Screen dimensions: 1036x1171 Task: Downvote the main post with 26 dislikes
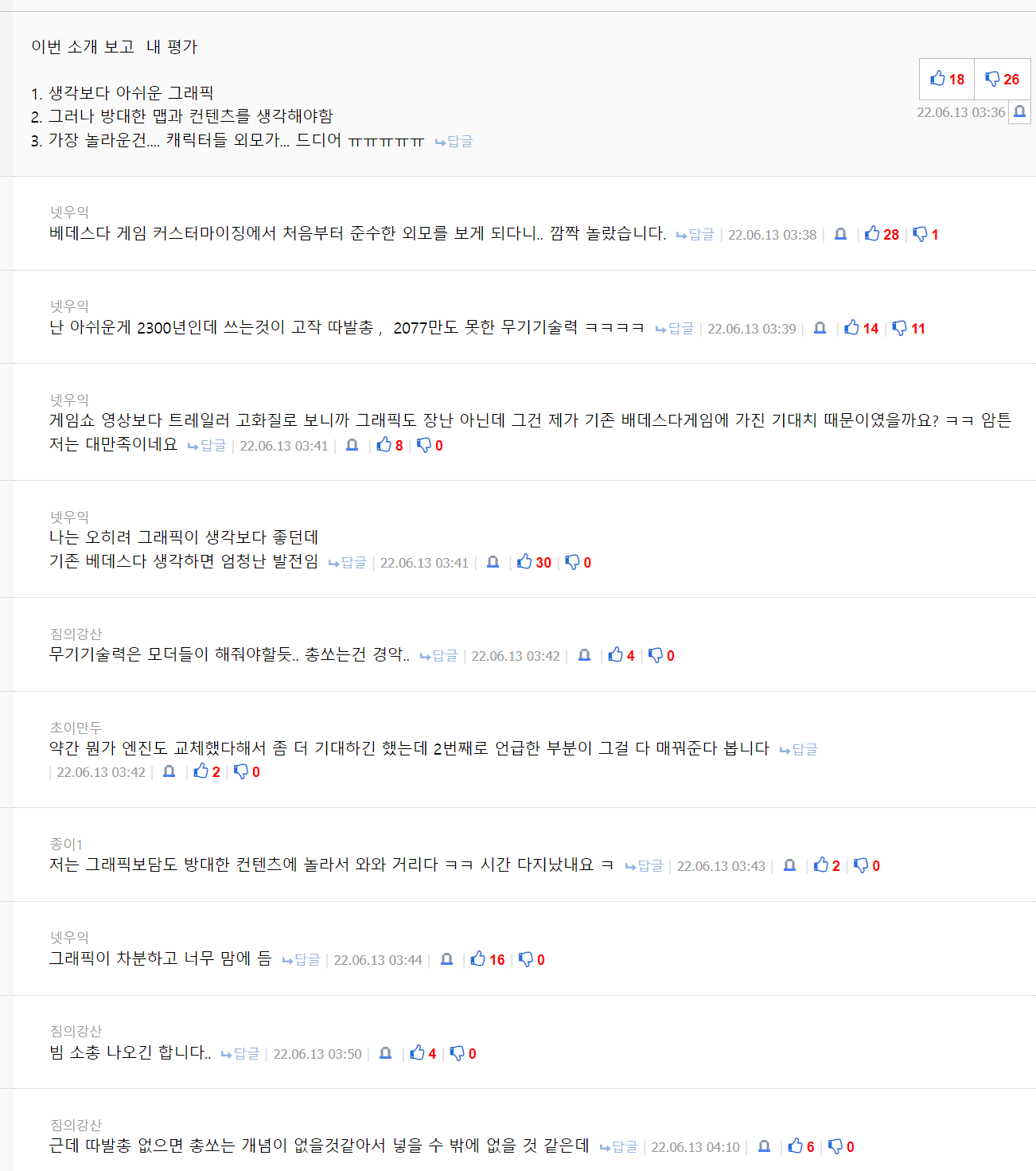pos(1002,79)
